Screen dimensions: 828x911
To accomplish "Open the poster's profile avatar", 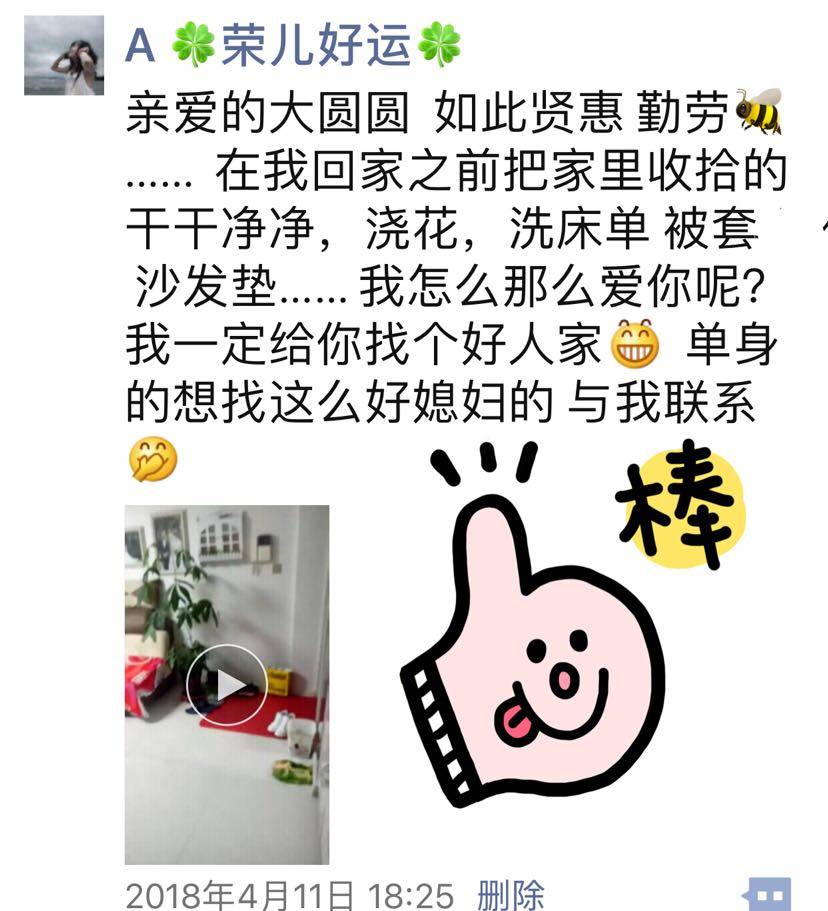I will 64,55.
